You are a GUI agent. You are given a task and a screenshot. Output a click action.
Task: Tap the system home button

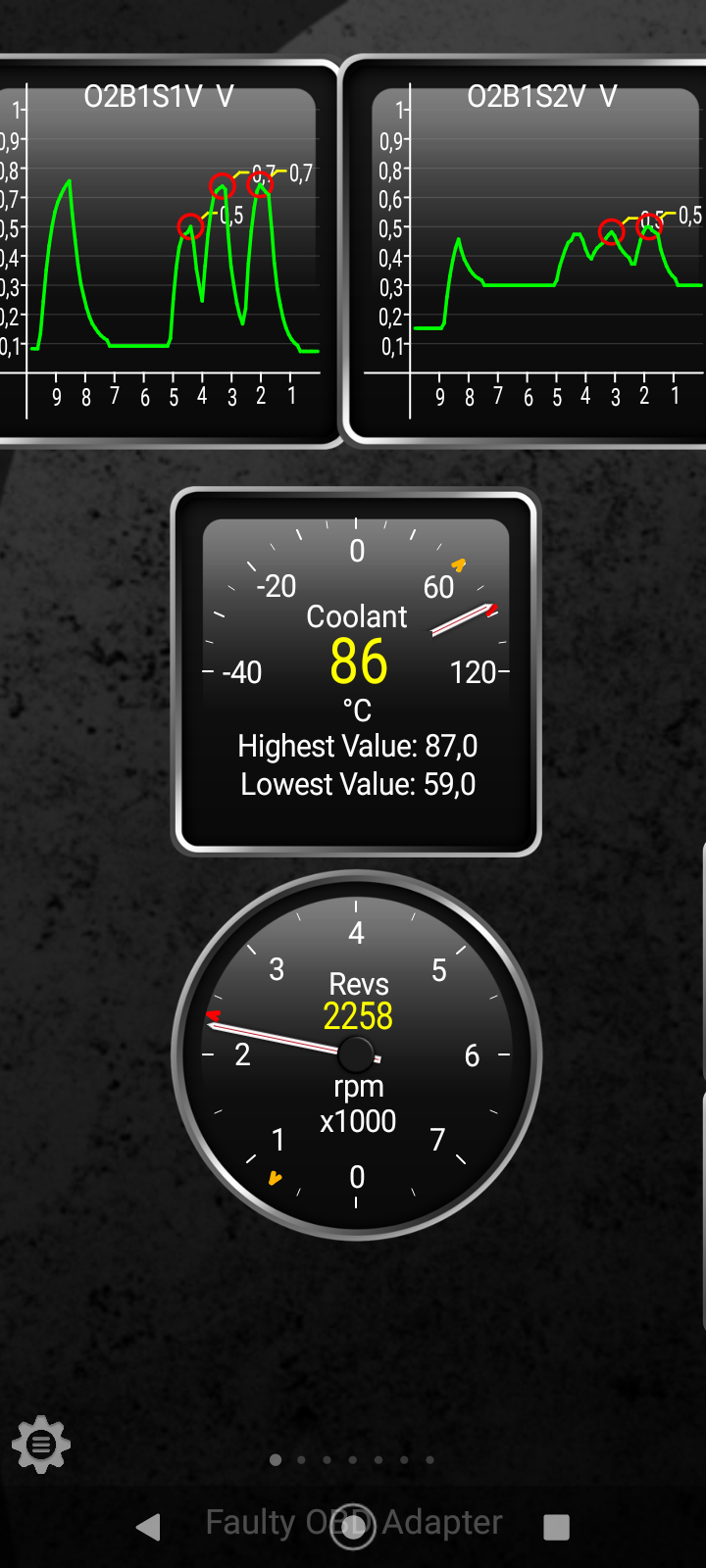pyautogui.click(x=353, y=1526)
